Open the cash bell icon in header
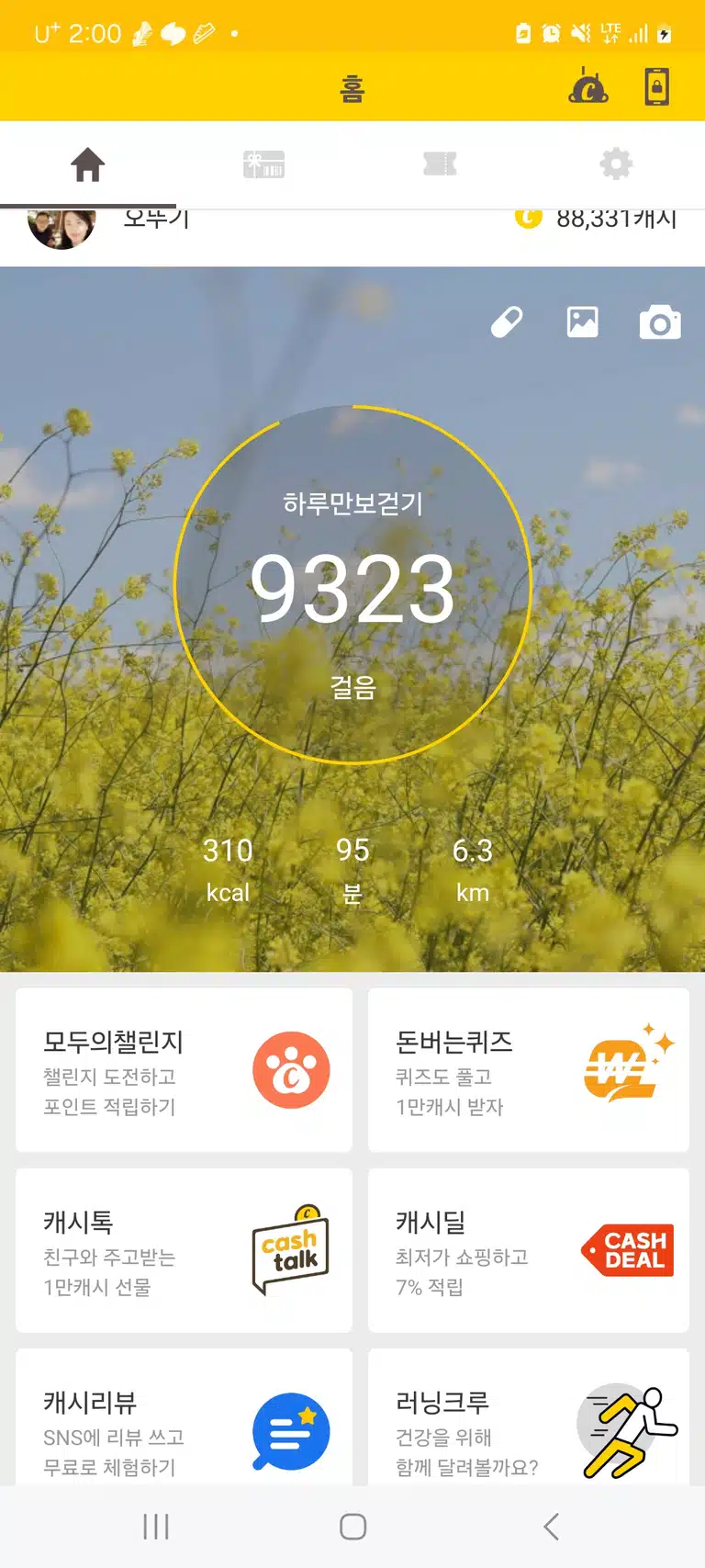 click(x=588, y=86)
